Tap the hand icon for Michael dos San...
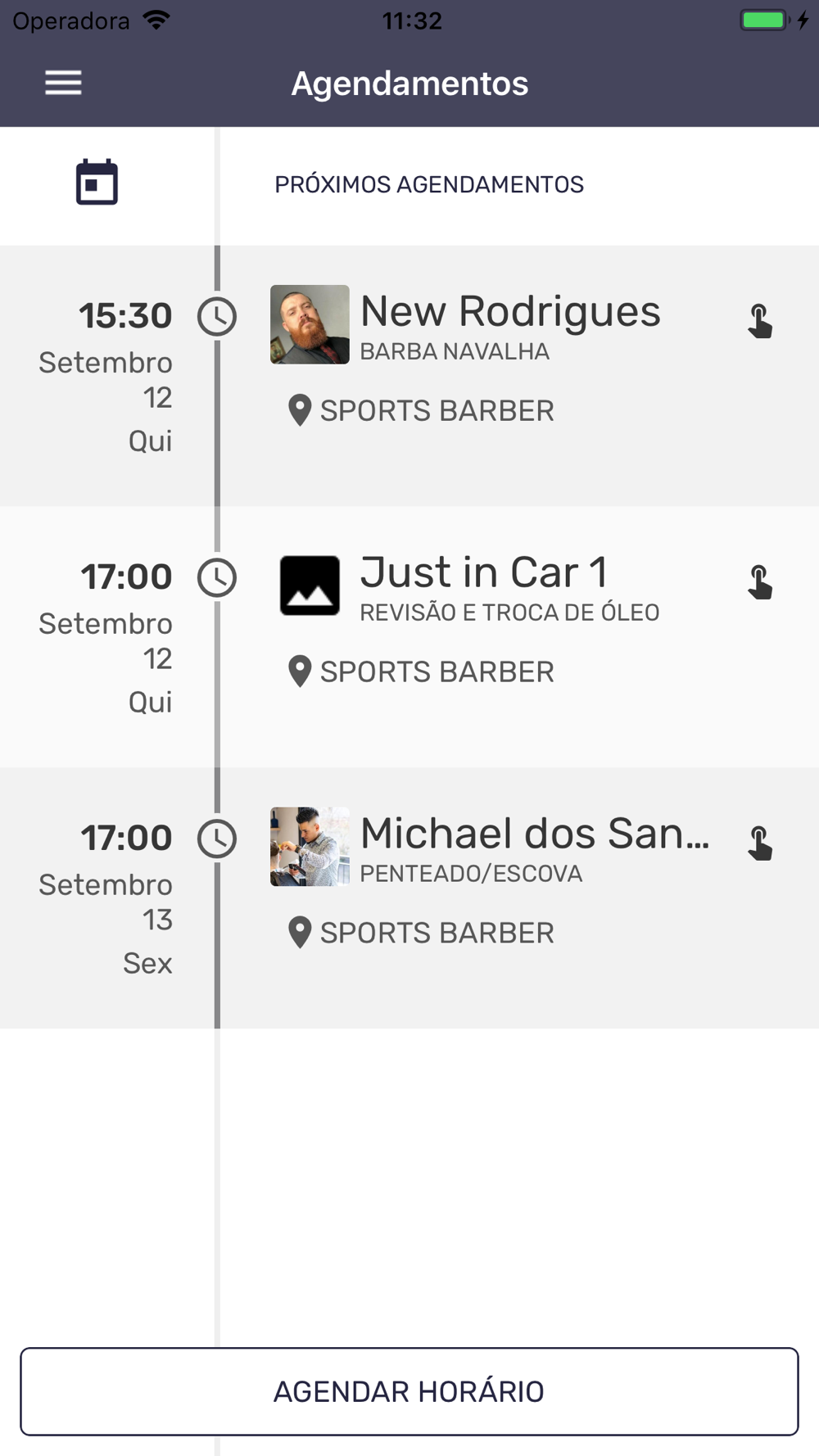 (760, 843)
